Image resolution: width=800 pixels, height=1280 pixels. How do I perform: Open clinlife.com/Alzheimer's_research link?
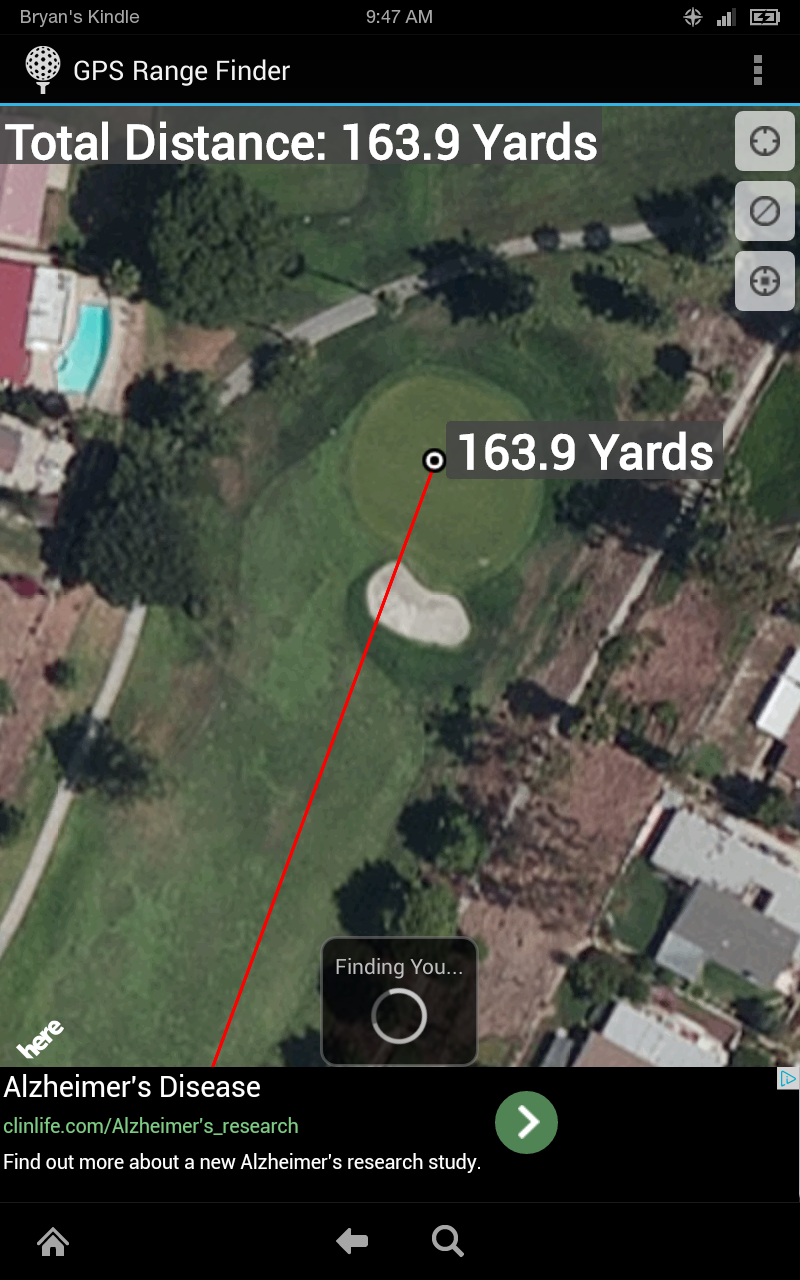pyautogui.click(x=152, y=1125)
